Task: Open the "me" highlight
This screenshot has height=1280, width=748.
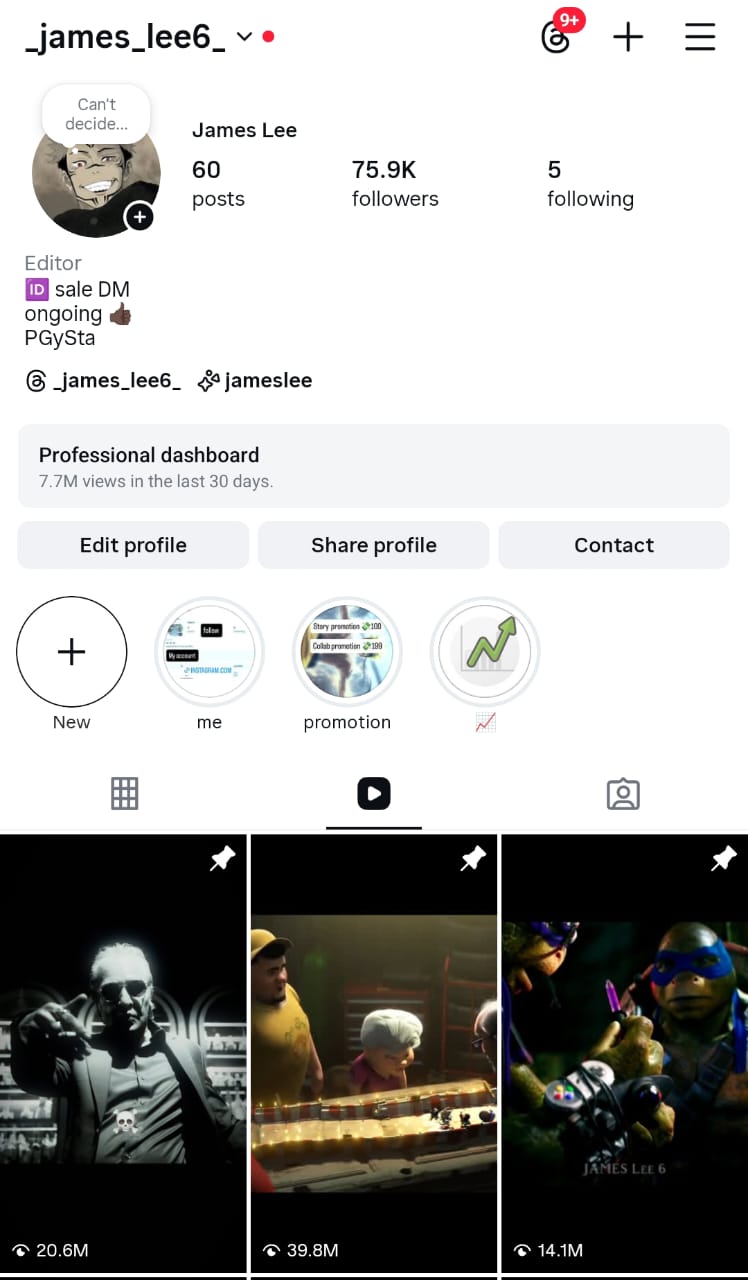Action: click(x=209, y=652)
